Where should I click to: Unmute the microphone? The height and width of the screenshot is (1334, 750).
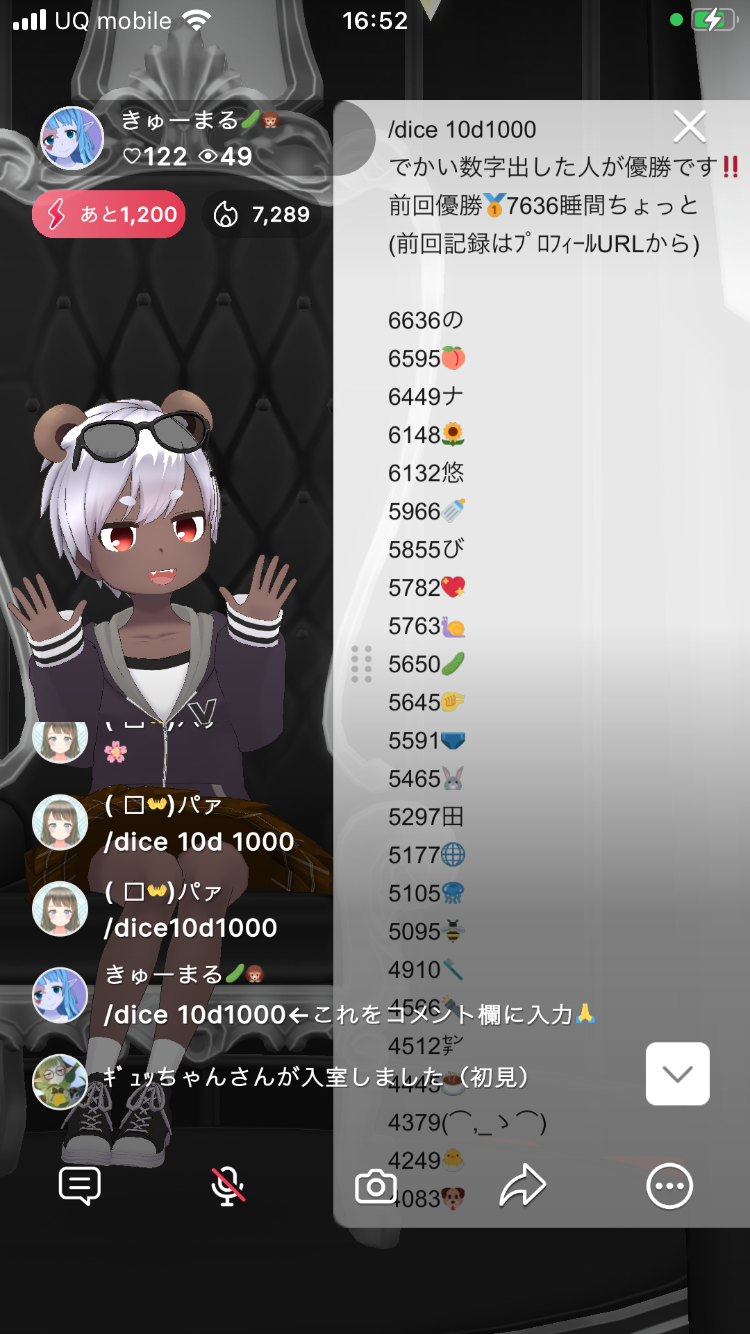228,1186
